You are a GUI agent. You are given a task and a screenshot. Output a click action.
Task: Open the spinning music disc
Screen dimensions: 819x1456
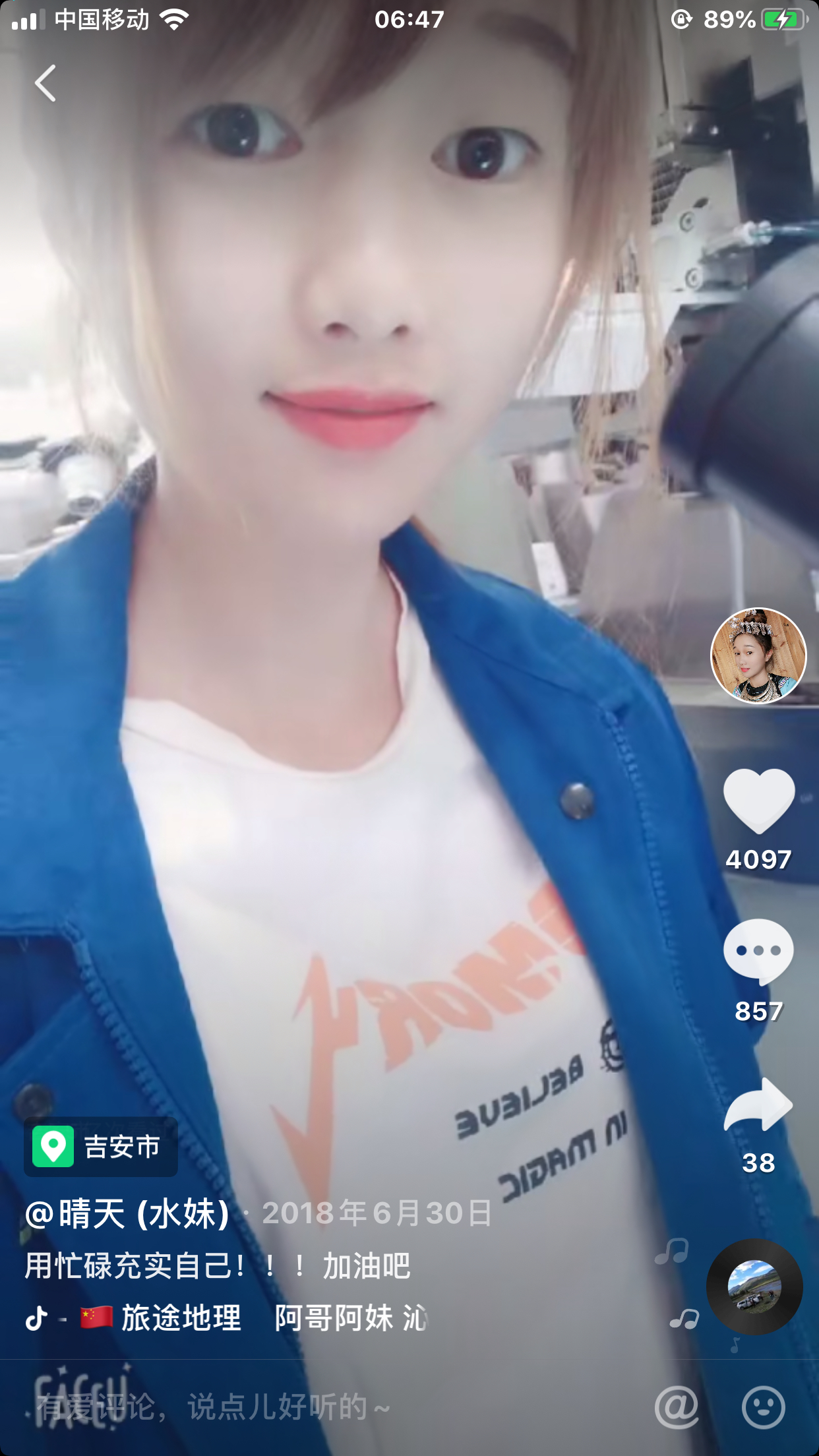[x=754, y=1287]
